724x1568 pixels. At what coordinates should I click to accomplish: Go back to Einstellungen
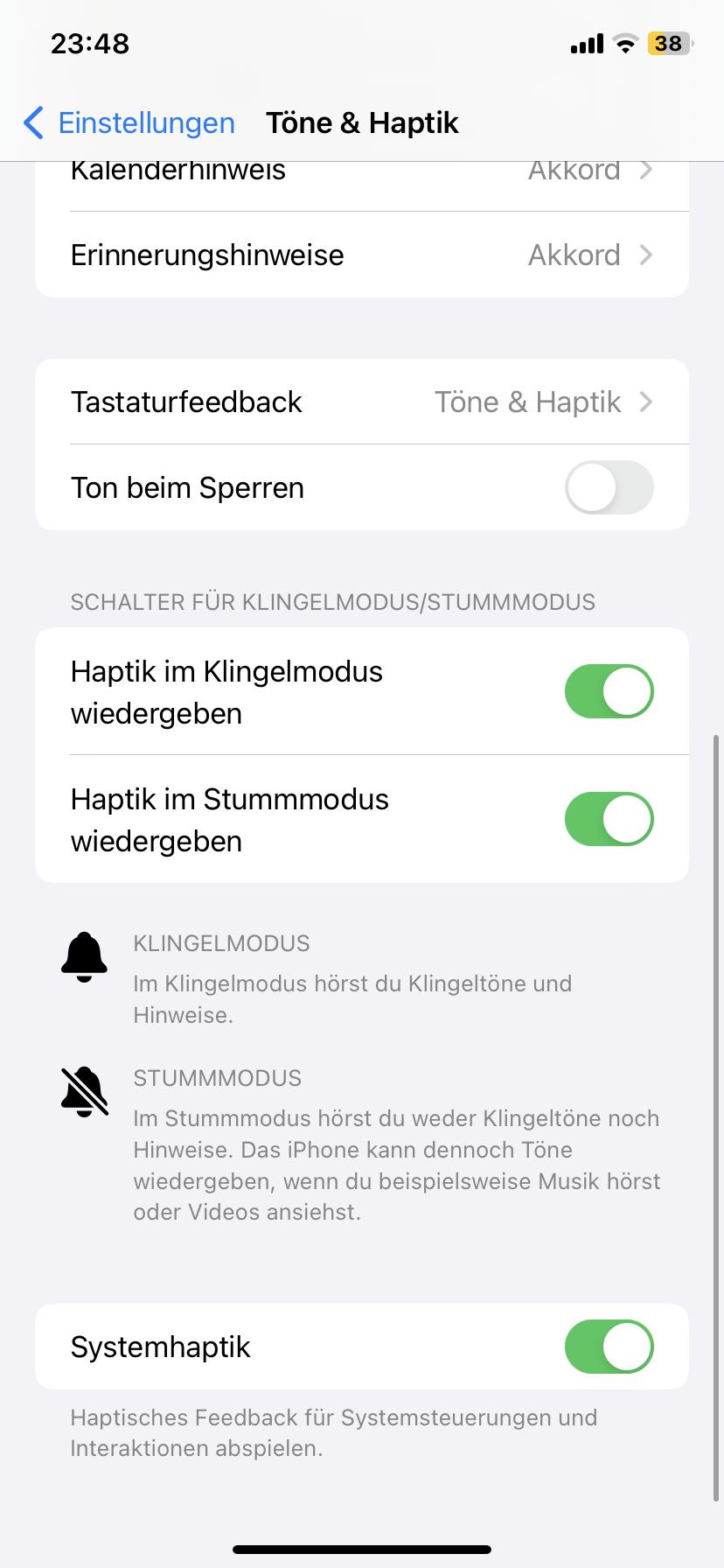[x=129, y=123]
